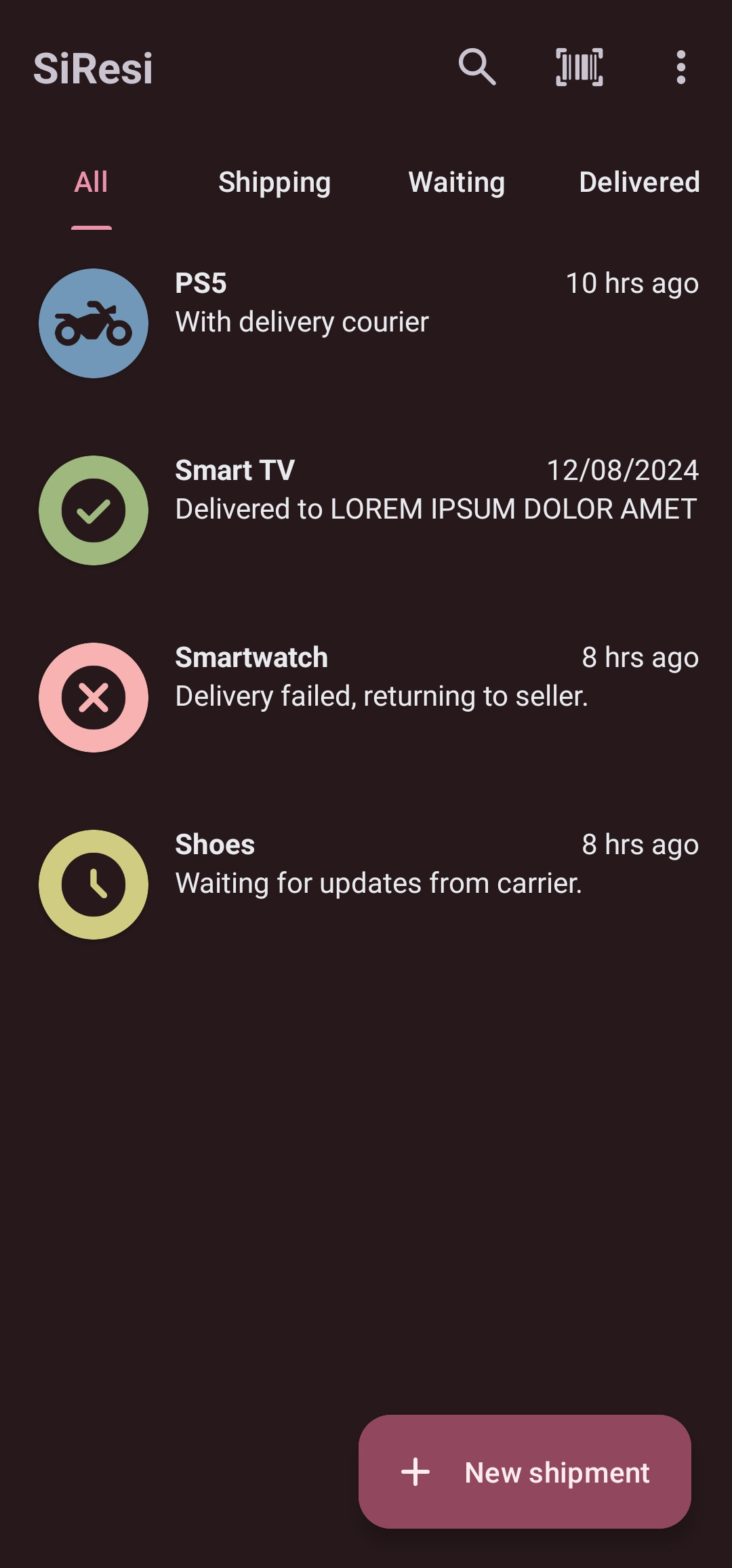Open the PS5 shipment
Viewport: 732px width, 1568px height.
tap(366, 323)
